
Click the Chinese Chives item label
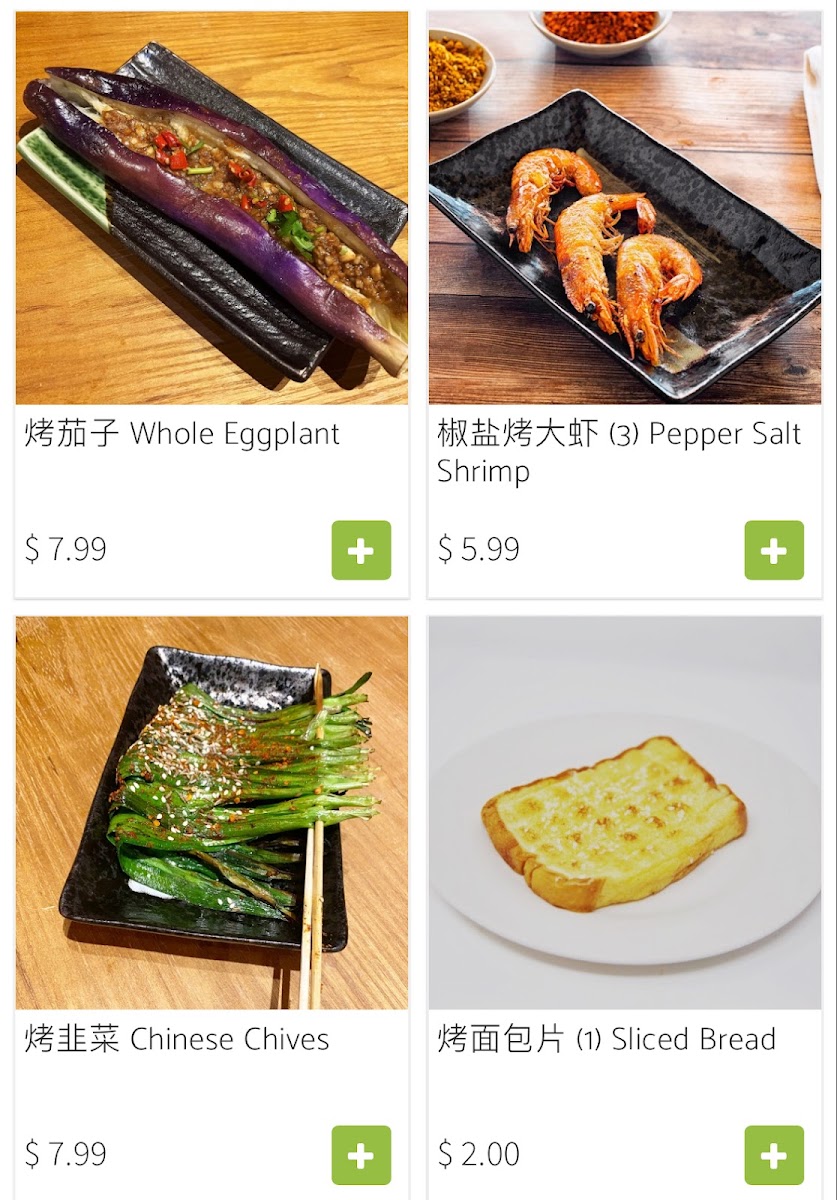(x=175, y=1039)
